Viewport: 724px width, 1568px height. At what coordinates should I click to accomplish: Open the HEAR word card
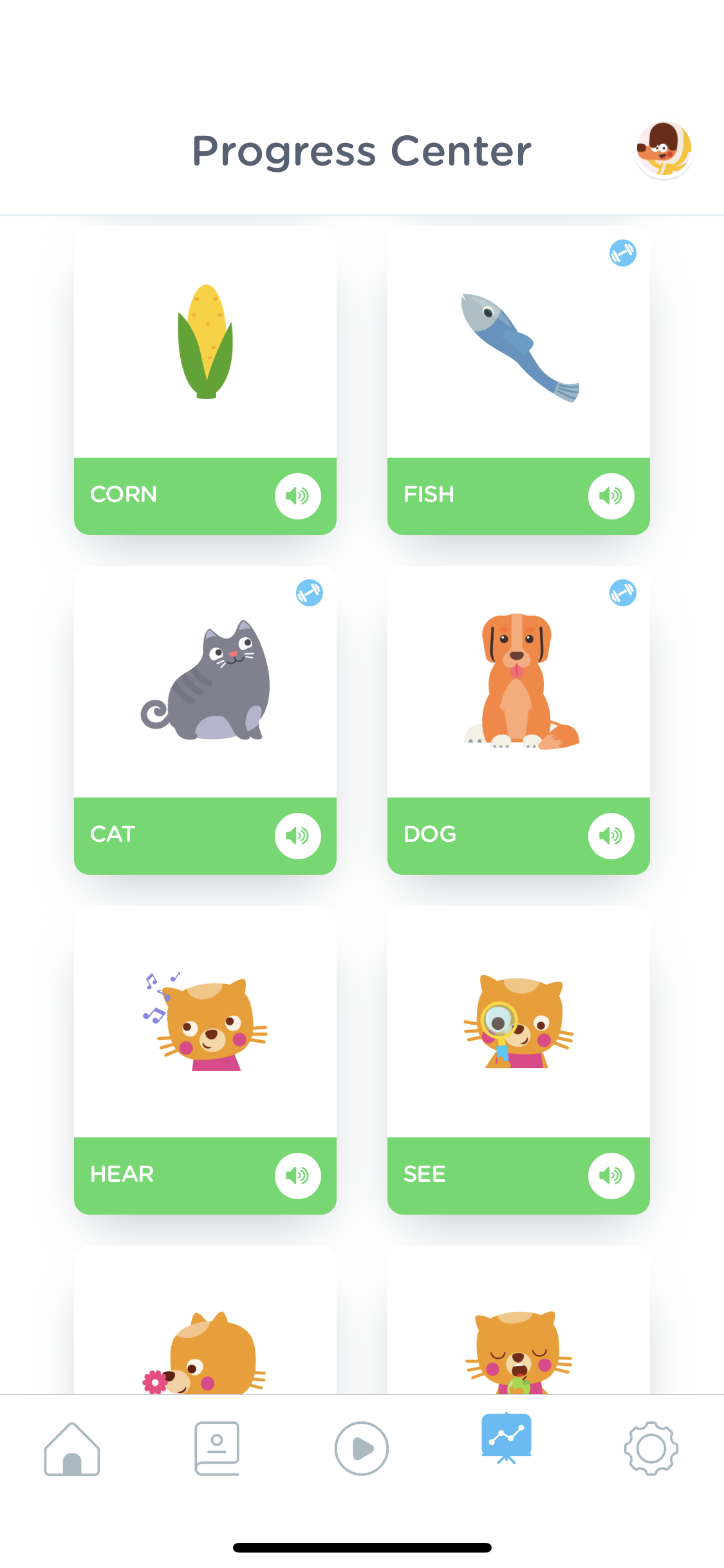coord(205,1059)
